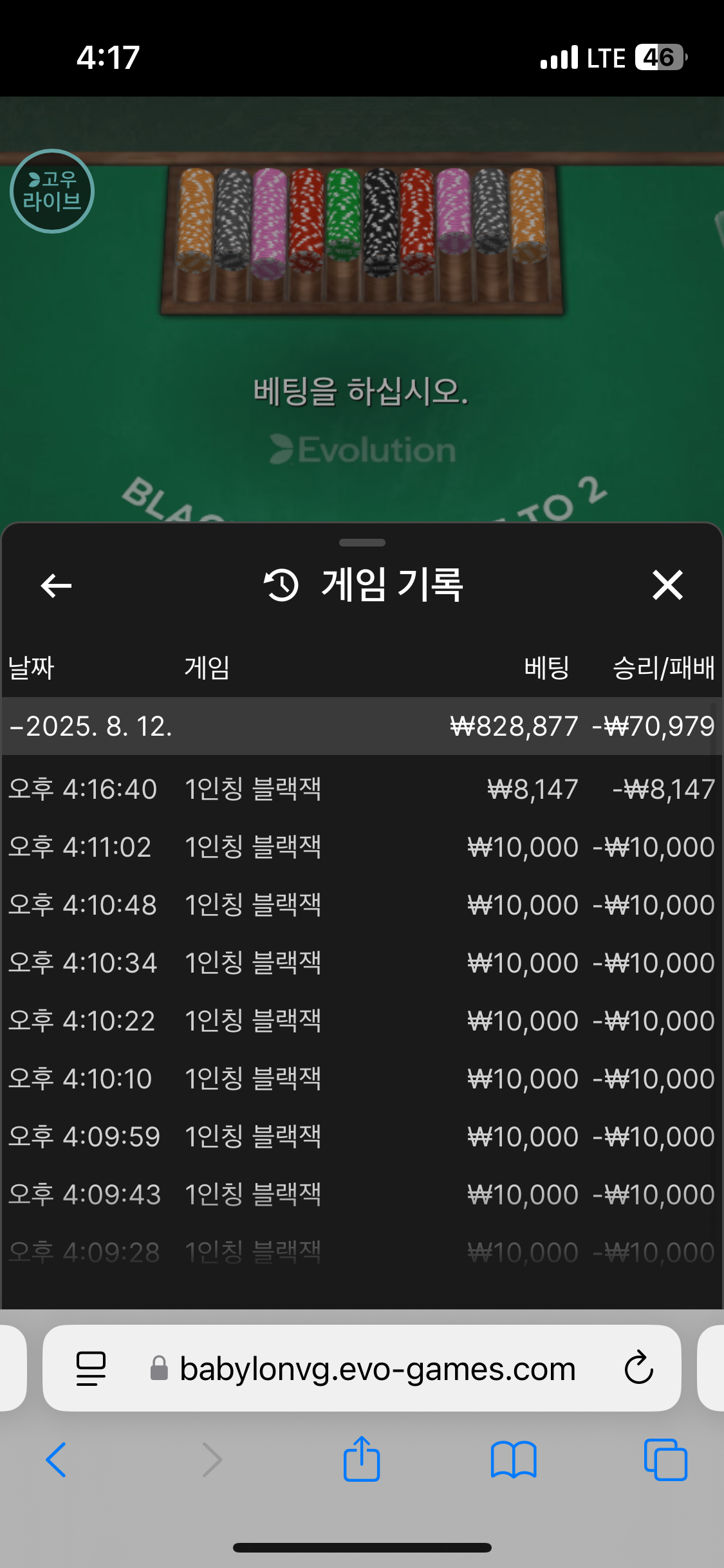Close the game history panel
Viewport: 724px width, 1568px height.
pyautogui.click(x=667, y=585)
